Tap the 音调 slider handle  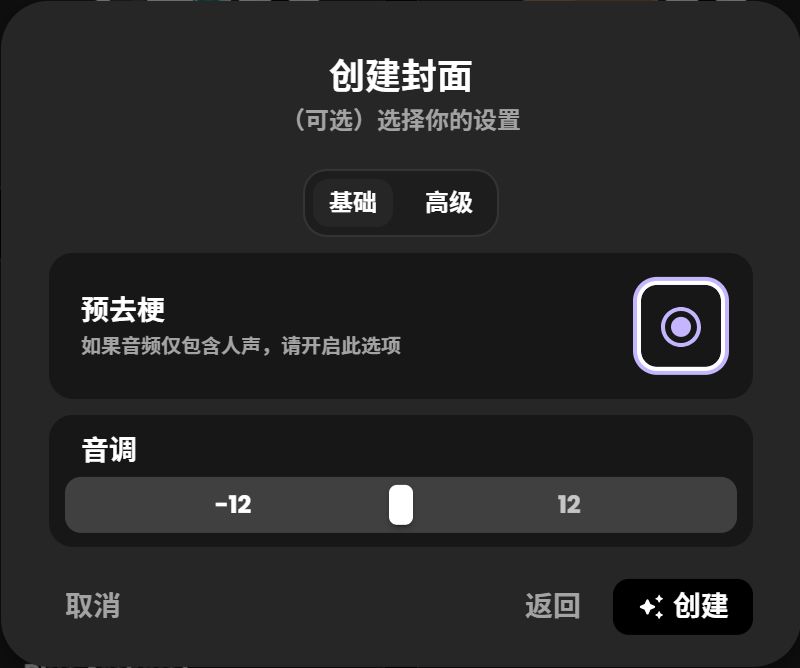point(401,505)
